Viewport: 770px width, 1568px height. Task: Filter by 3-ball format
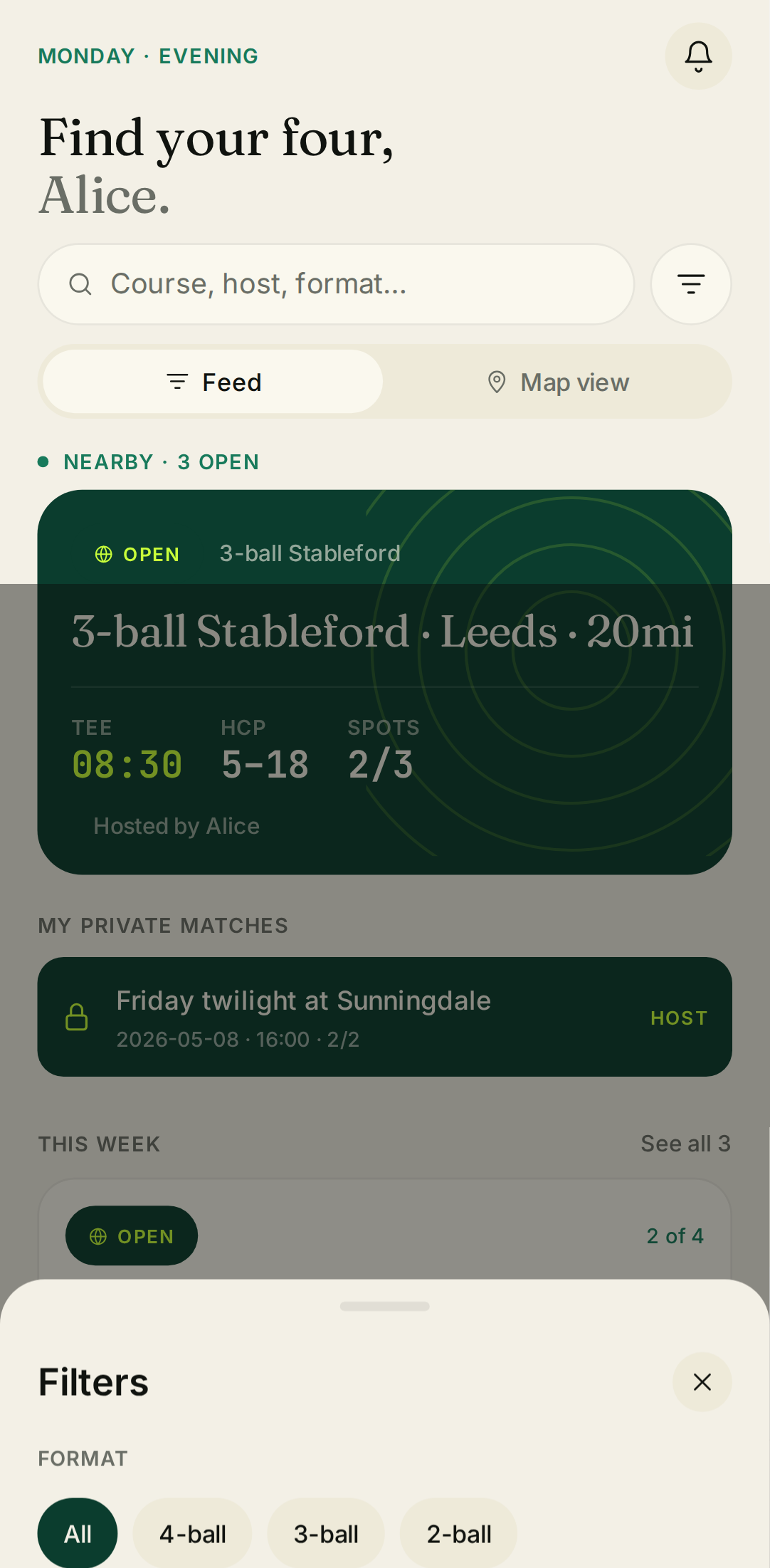[x=326, y=1534]
